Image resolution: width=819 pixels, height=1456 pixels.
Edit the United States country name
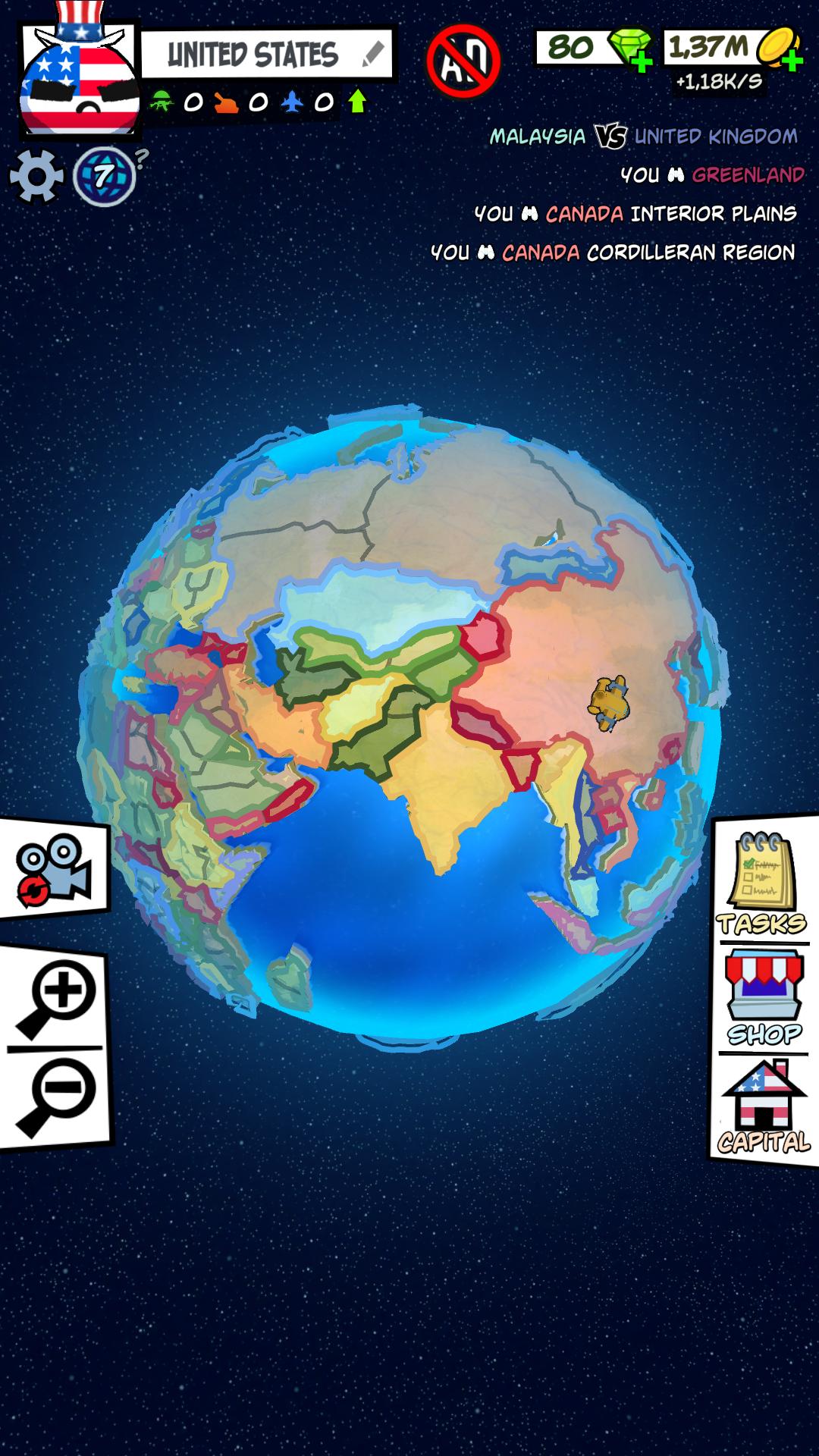[372, 54]
